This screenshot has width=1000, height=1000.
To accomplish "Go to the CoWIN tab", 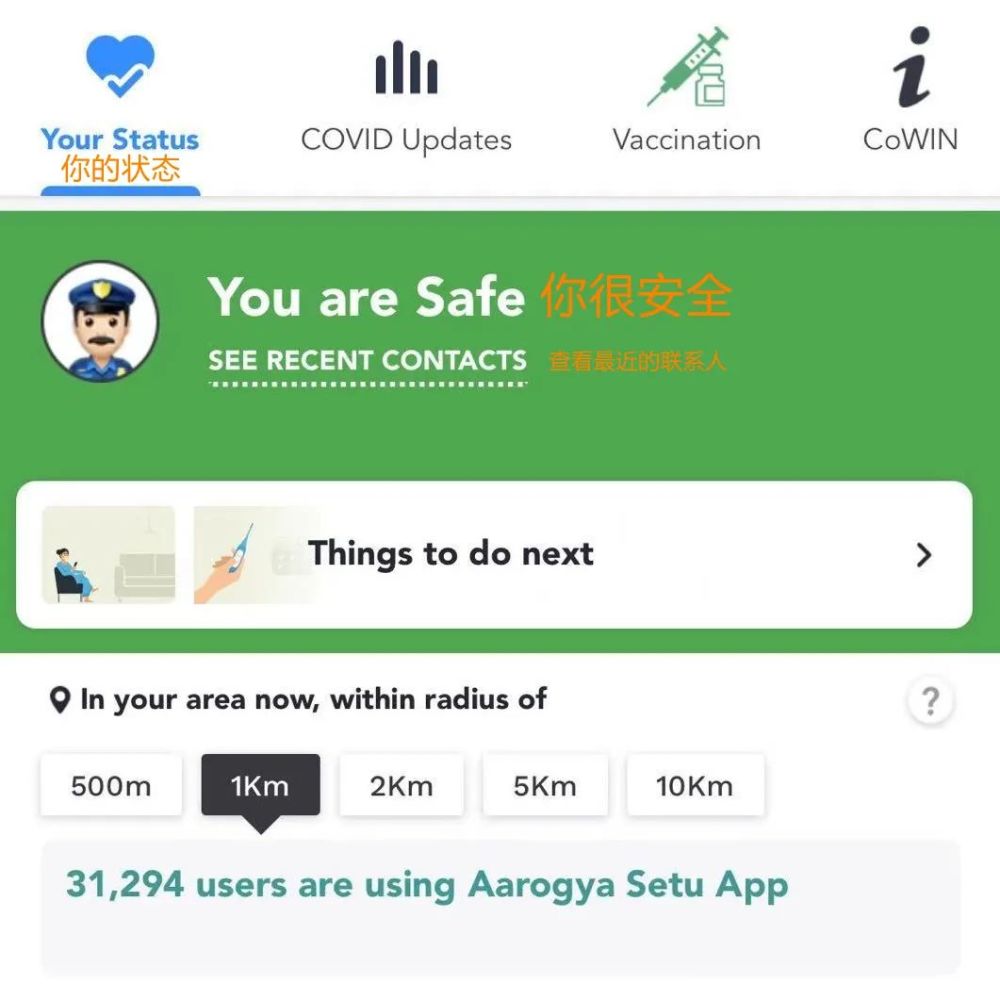I will click(910, 98).
